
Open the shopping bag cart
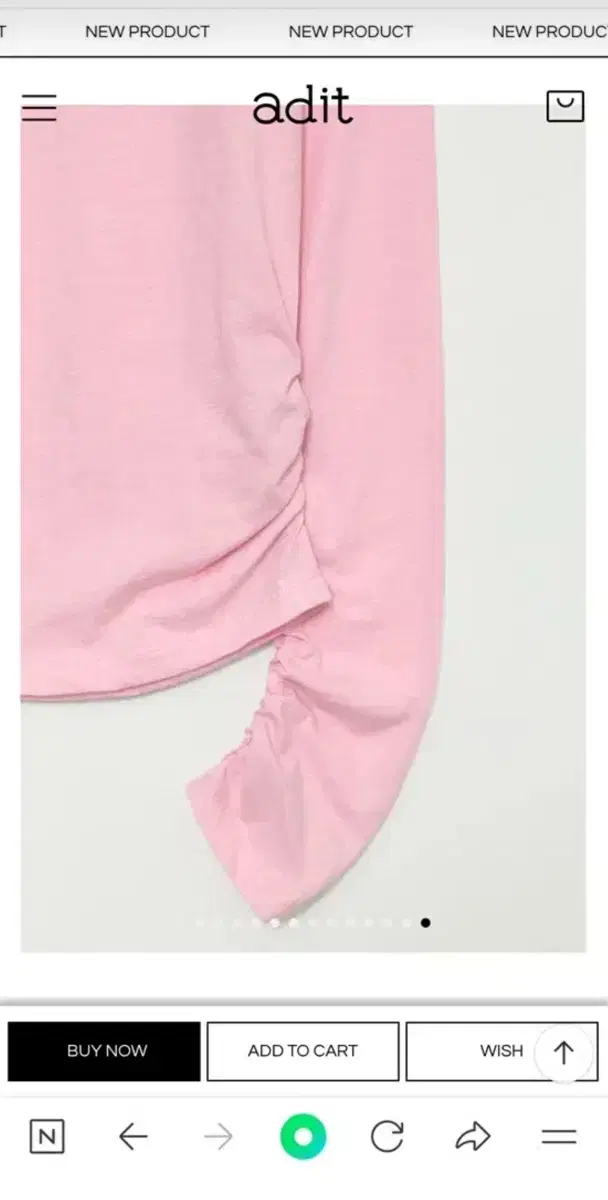coord(565,106)
